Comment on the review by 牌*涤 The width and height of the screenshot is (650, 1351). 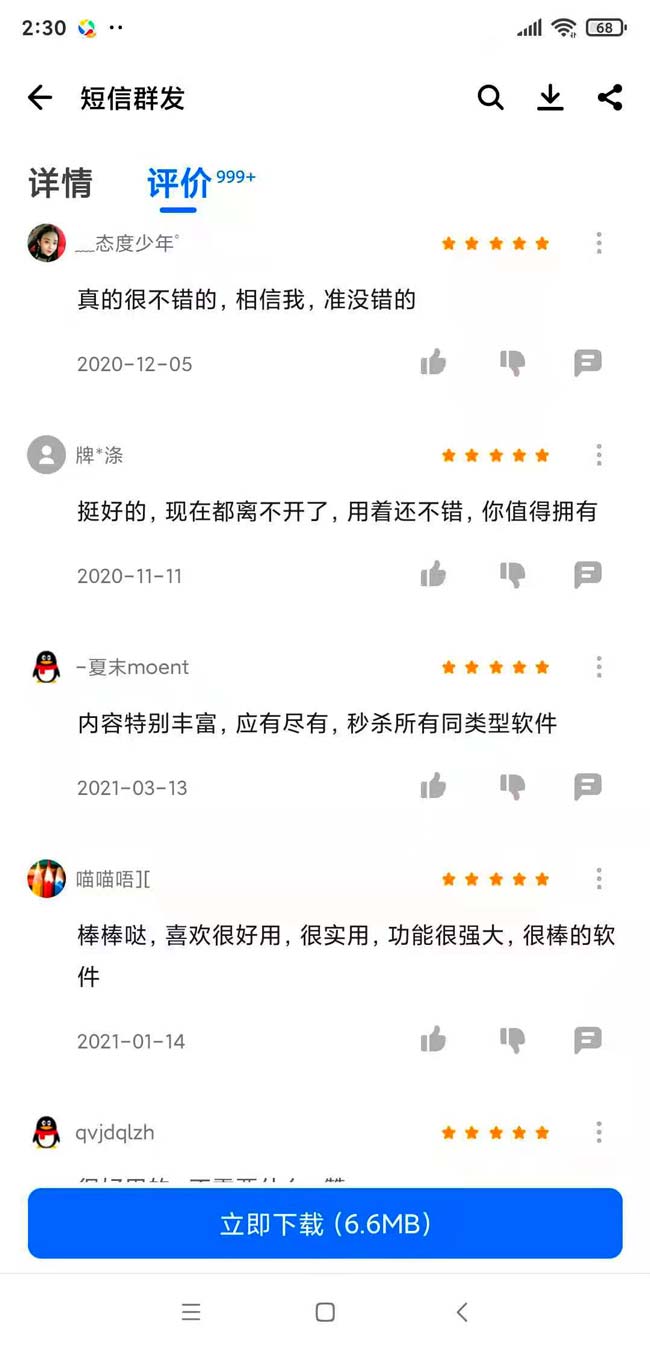[588, 575]
